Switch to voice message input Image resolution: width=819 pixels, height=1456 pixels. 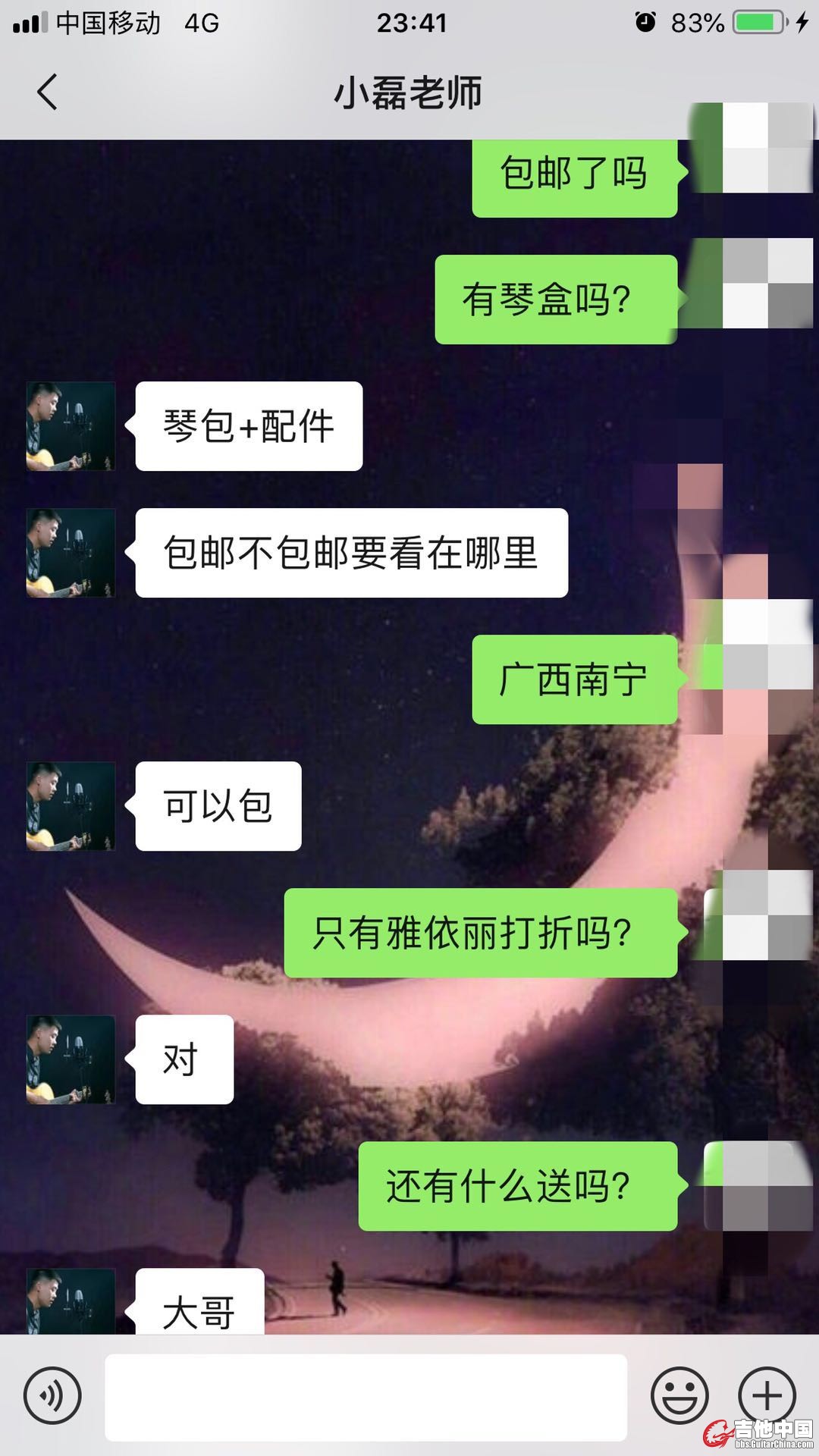[52, 1395]
